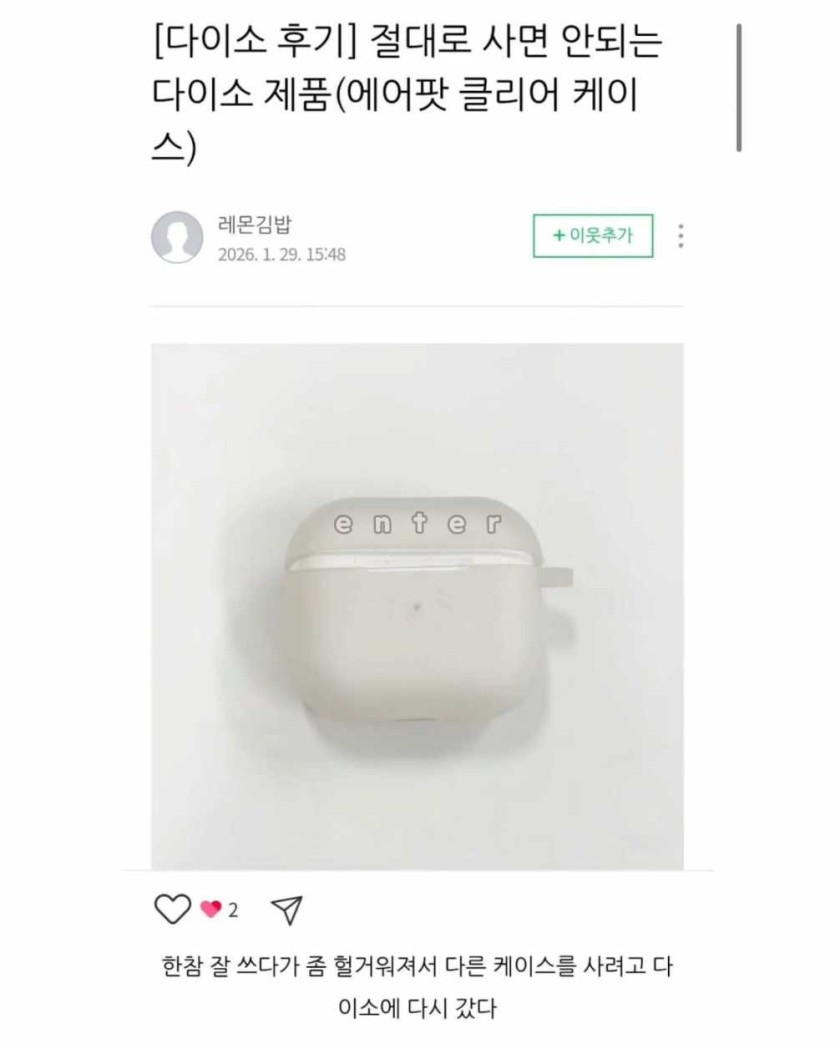Viewport: 835px width, 1044px height.
Task: Open the post overflow menu
Action: tap(680, 236)
